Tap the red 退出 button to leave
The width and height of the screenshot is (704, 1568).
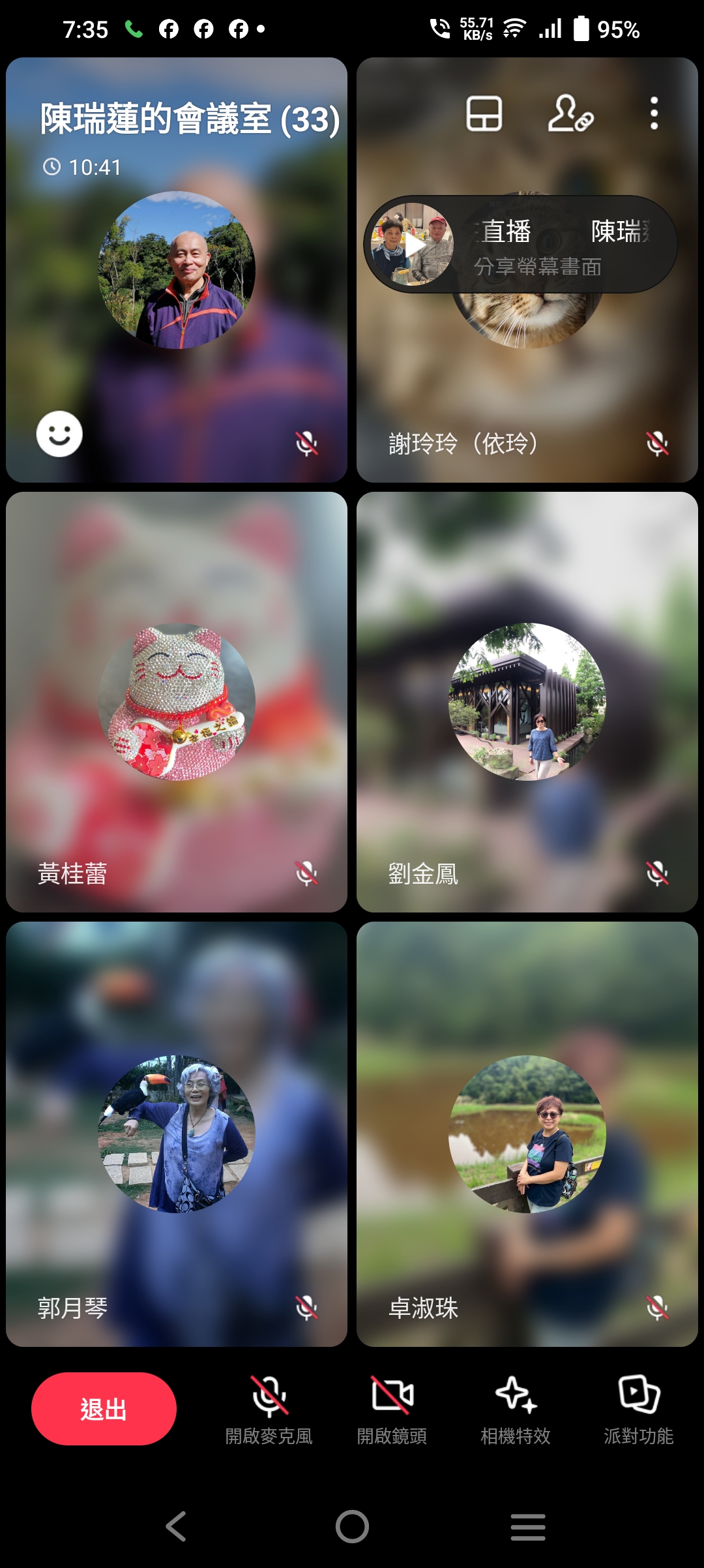point(104,1409)
